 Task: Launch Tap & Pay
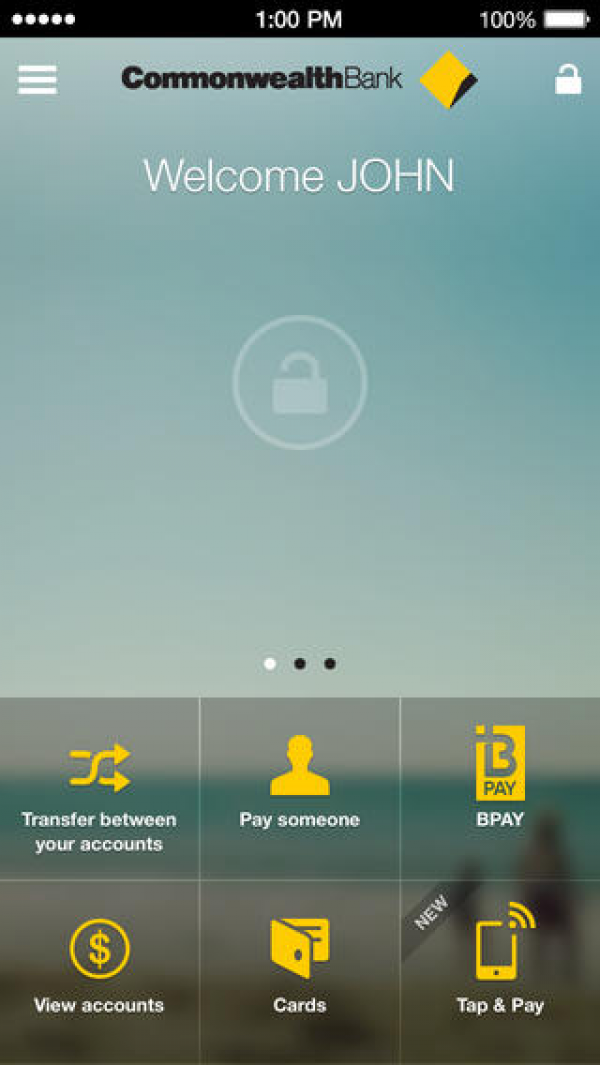[x=500, y=973]
